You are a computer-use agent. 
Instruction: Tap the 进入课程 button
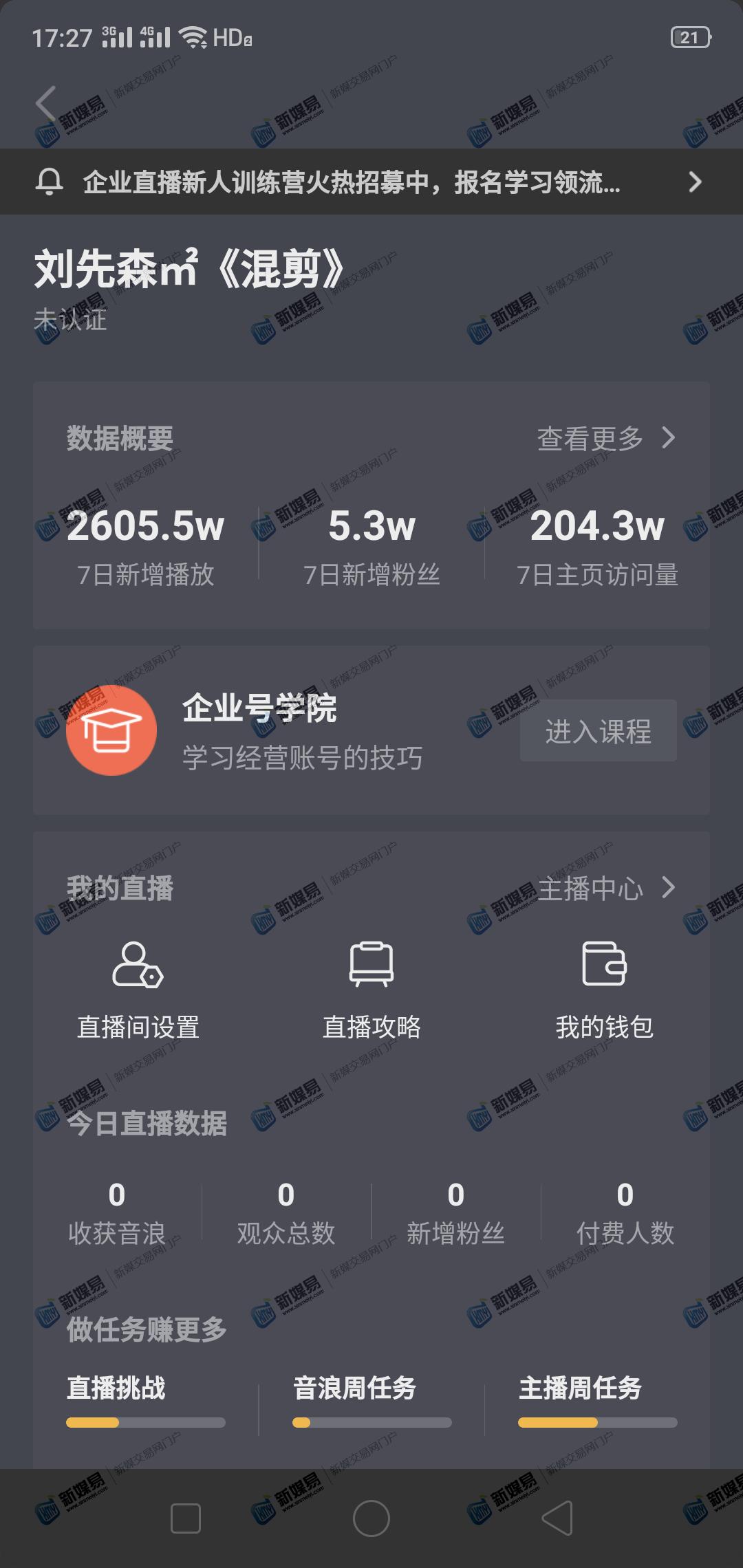click(x=598, y=731)
